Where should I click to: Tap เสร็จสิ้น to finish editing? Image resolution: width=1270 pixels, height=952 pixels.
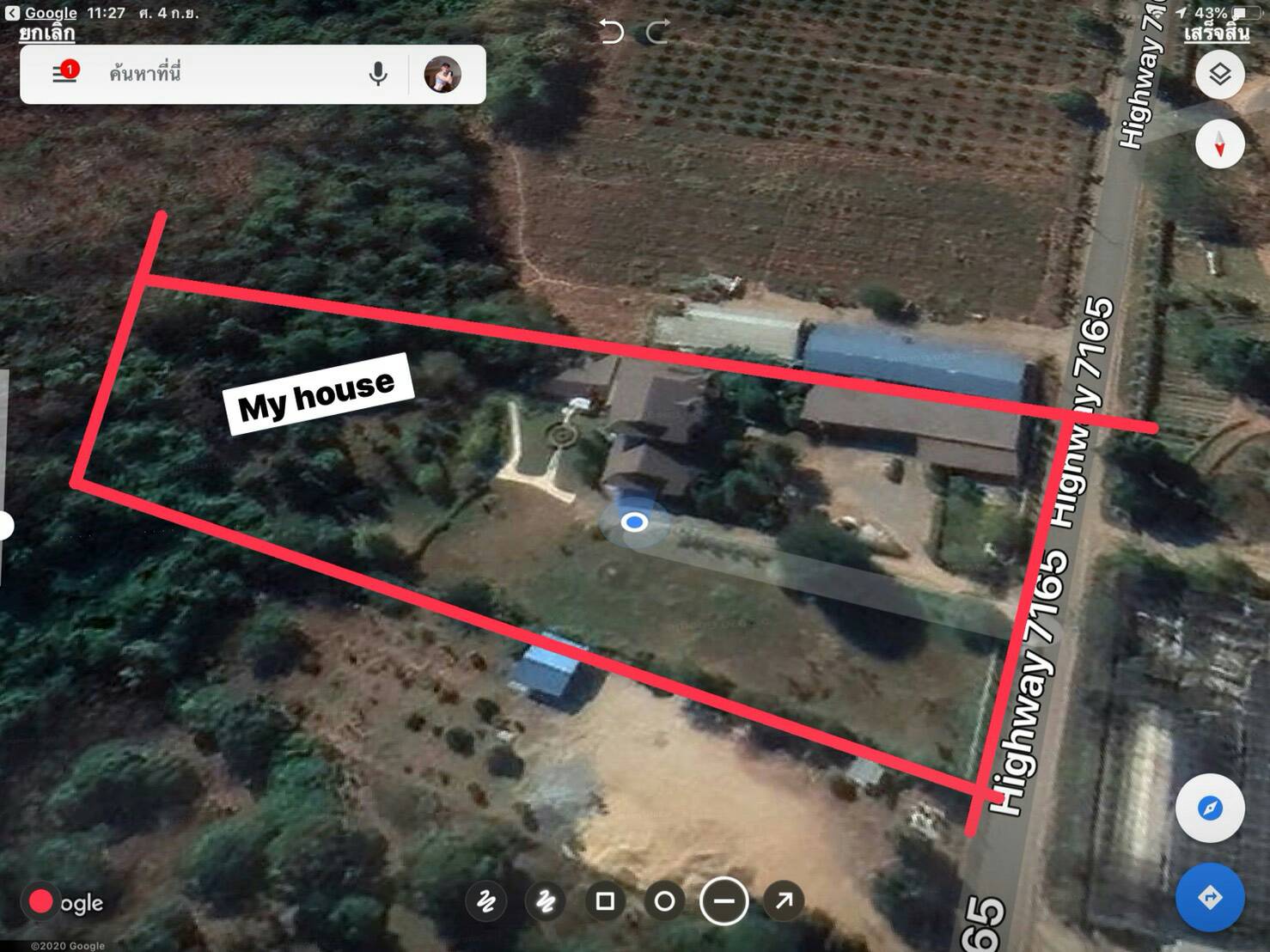pos(1215,34)
